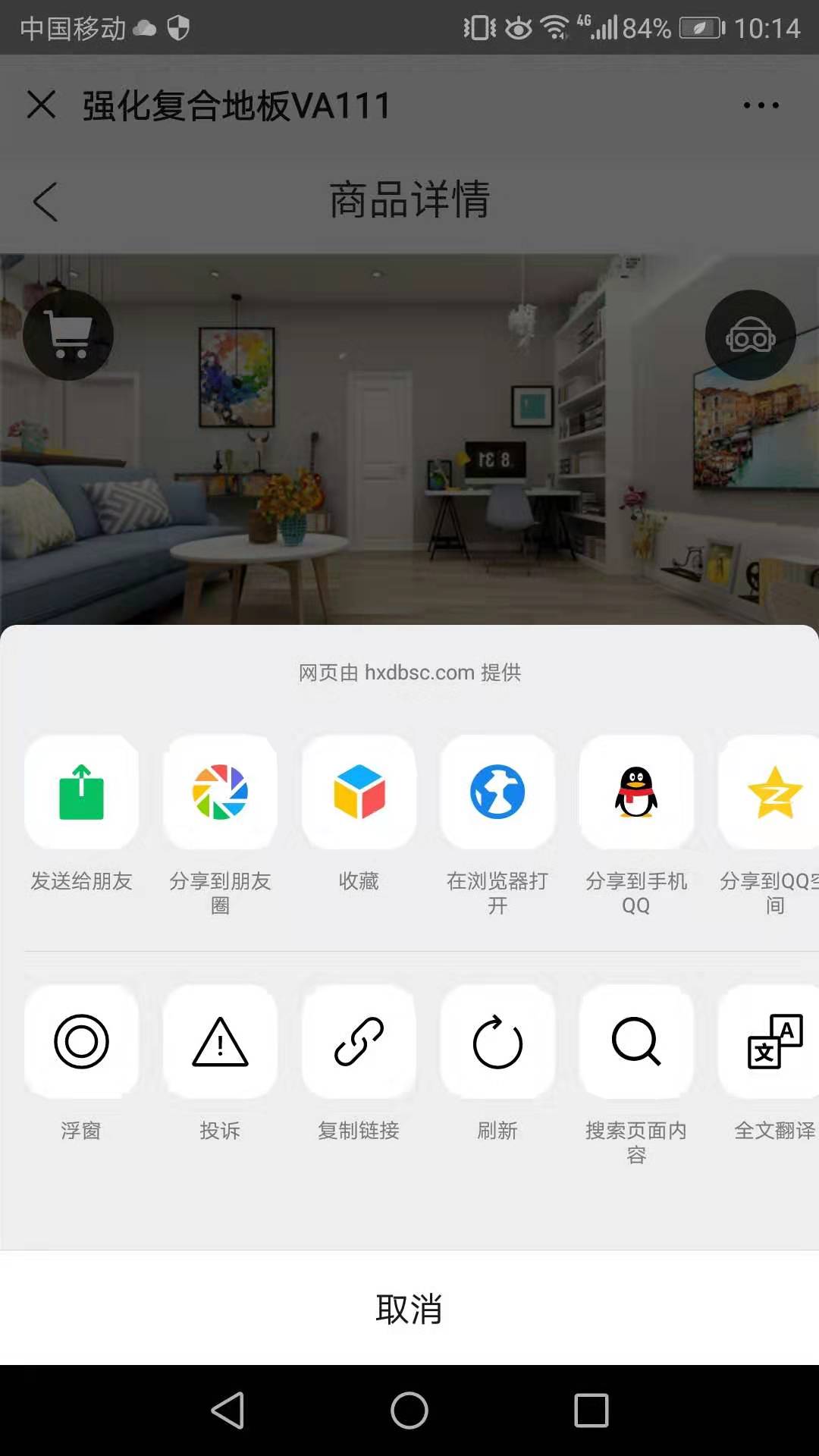Screen dimensions: 819x1456
Task: Open page in browser (在浏览器打开)
Action: (497, 792)
